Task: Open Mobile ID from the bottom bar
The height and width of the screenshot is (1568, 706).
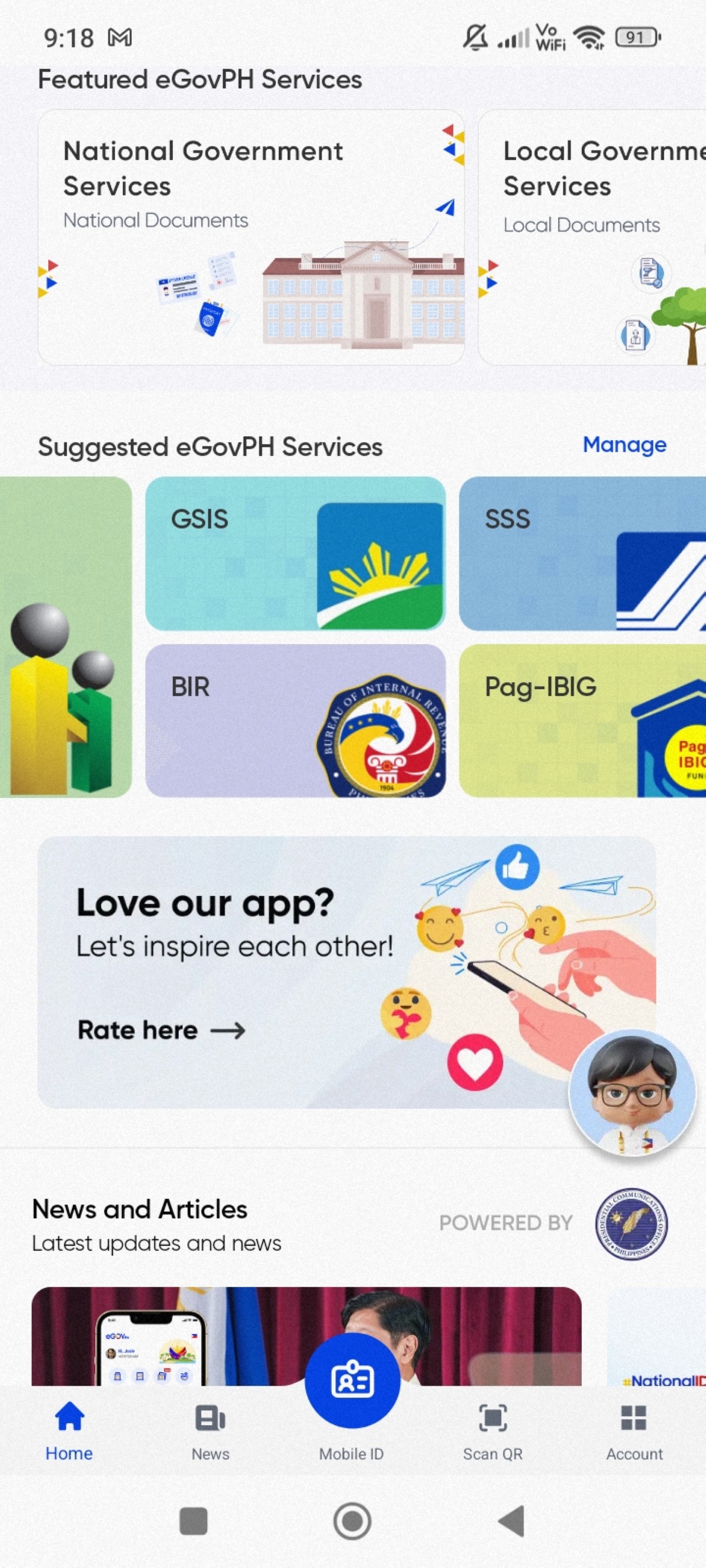Action: [352, 1382]
